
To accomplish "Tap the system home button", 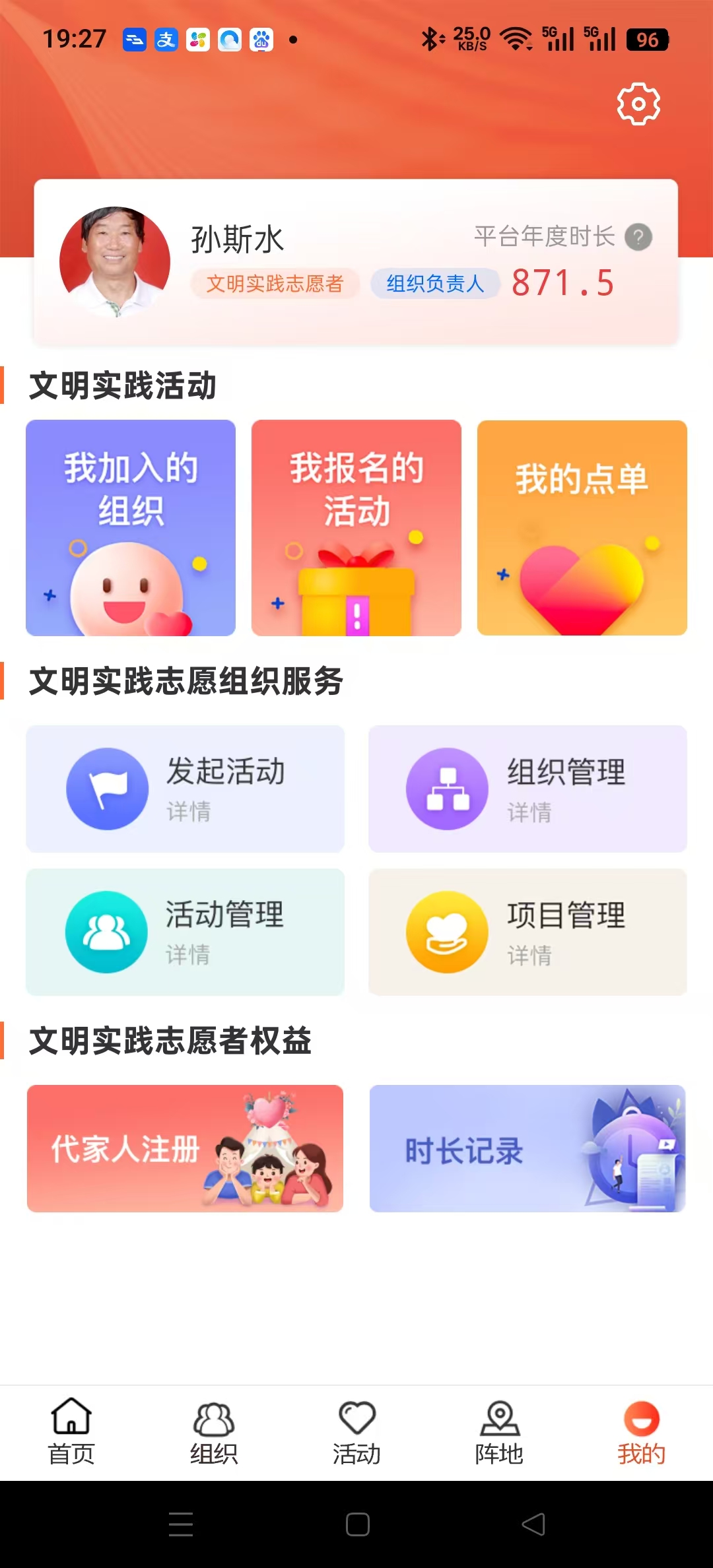I will (x=357, y=1524).
